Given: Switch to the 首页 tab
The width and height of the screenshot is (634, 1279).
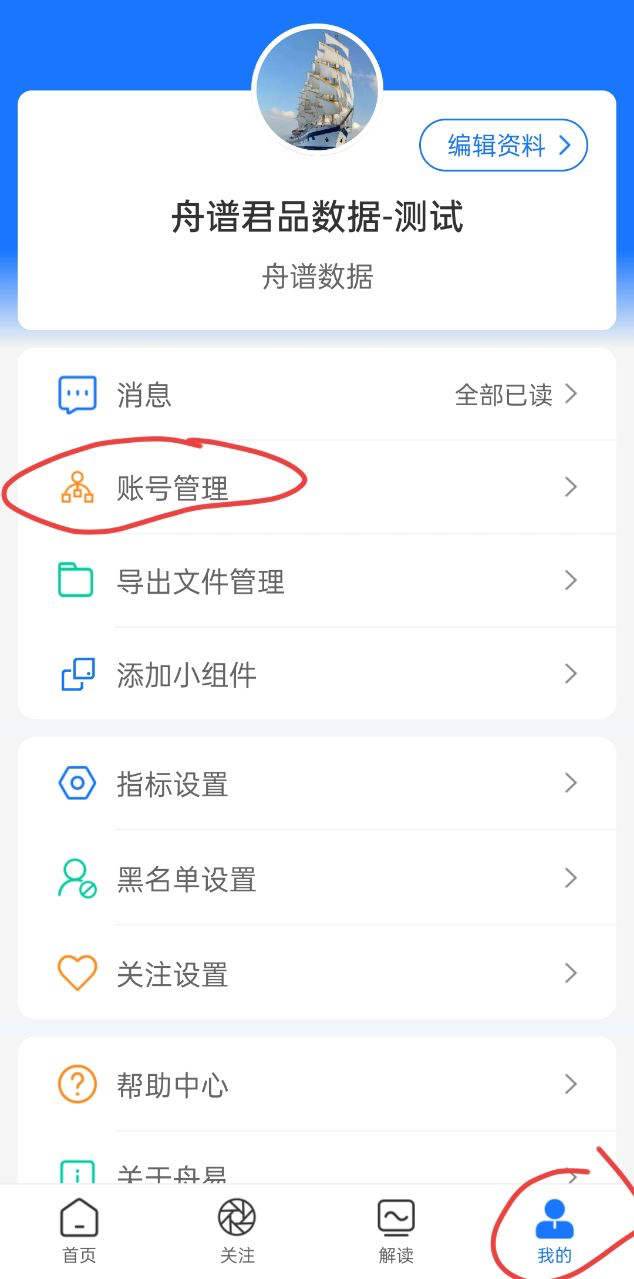Looking at the screenshot, I should point(79,1231).
